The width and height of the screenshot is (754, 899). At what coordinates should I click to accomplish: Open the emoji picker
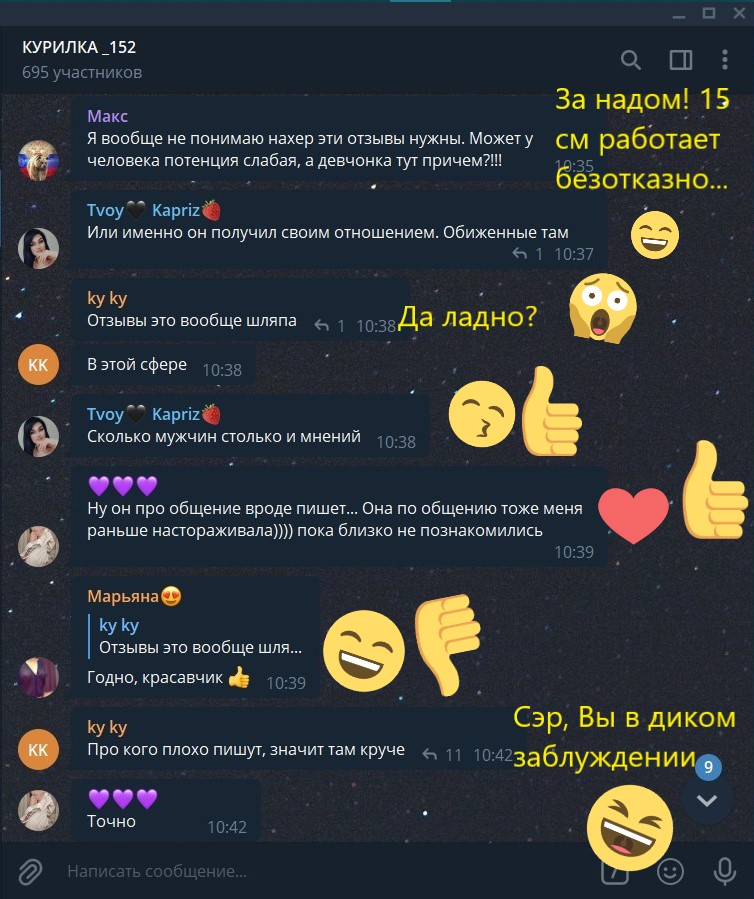click(670, 871)
